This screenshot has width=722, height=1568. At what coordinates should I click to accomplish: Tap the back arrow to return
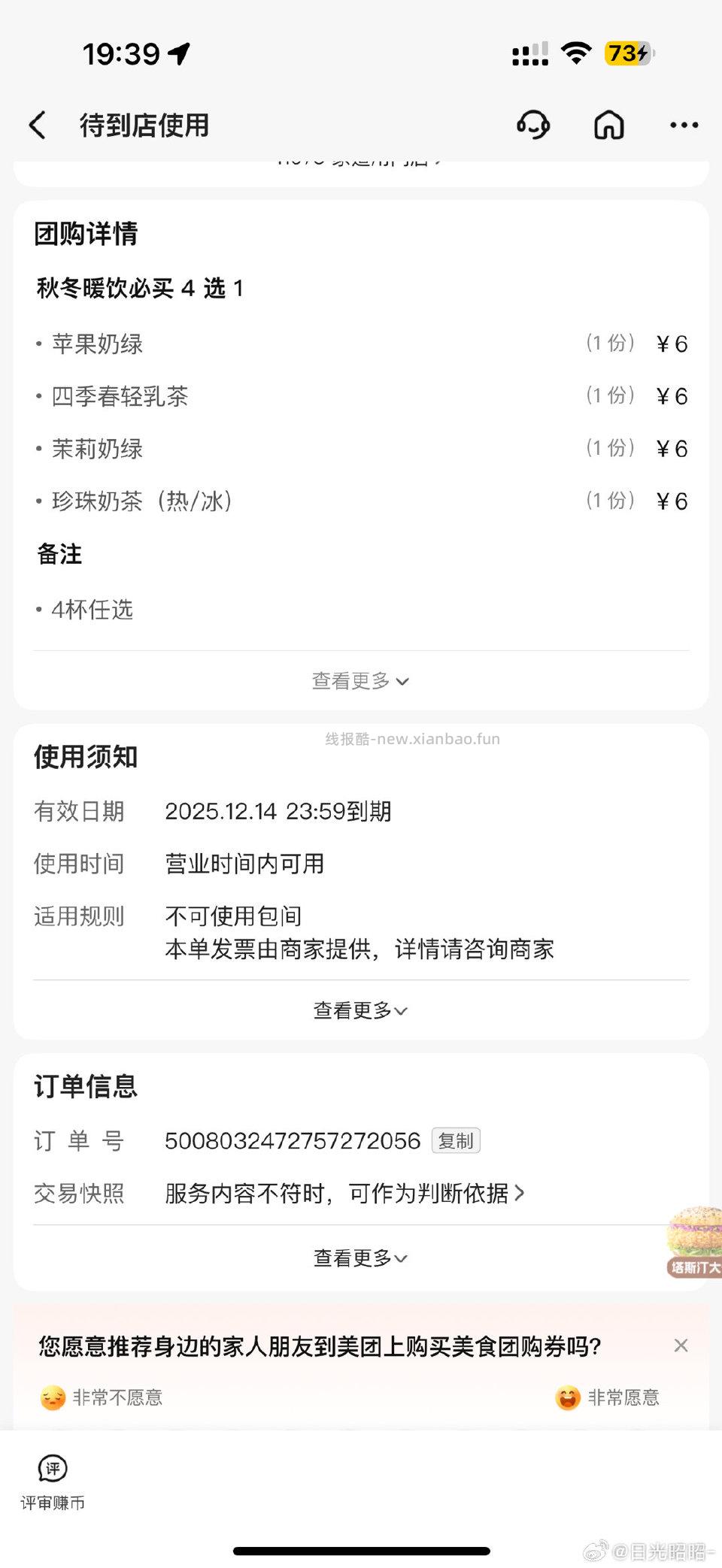[38, 125]
